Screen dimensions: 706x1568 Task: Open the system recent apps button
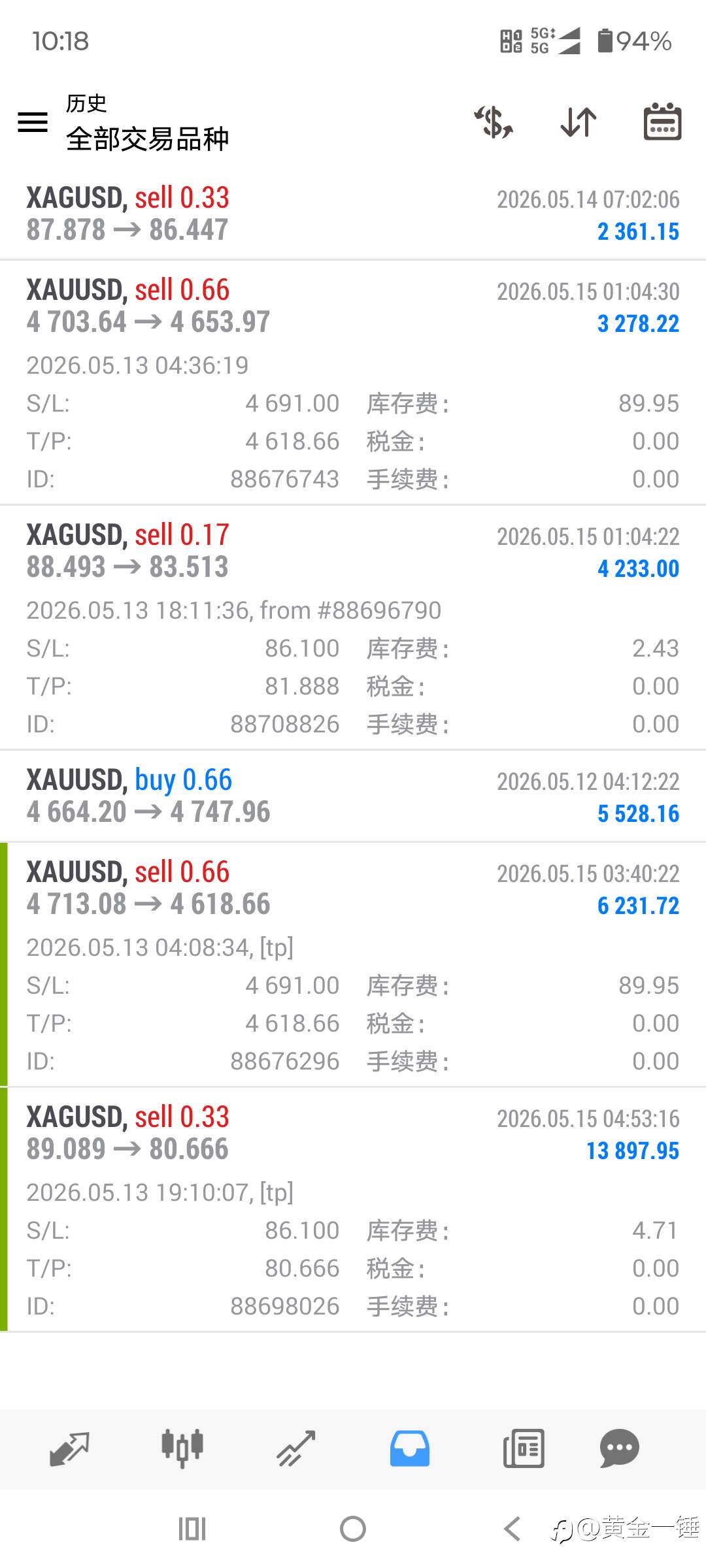click(x=192, y=1529)
